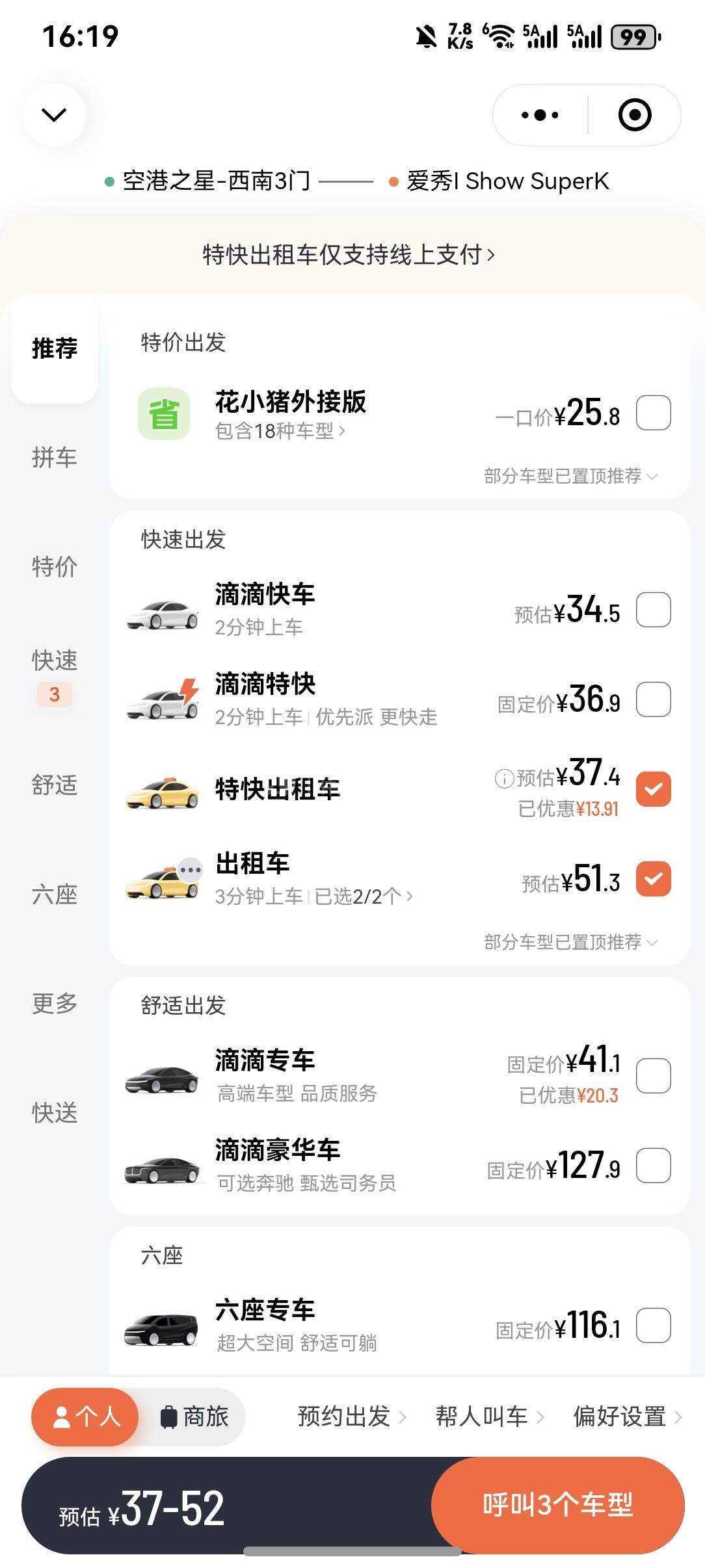Viewport: 705px width, 1568px height.
Task: Collapse the page with the down arrow
Action: tap(54, 115)
